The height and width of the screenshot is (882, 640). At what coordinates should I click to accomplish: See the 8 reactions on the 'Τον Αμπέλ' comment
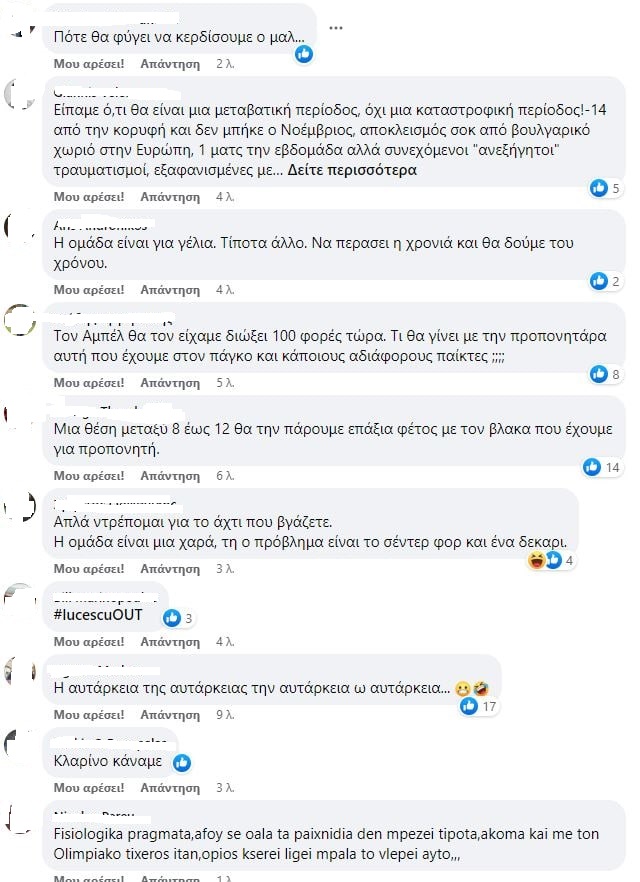(604, 374)
